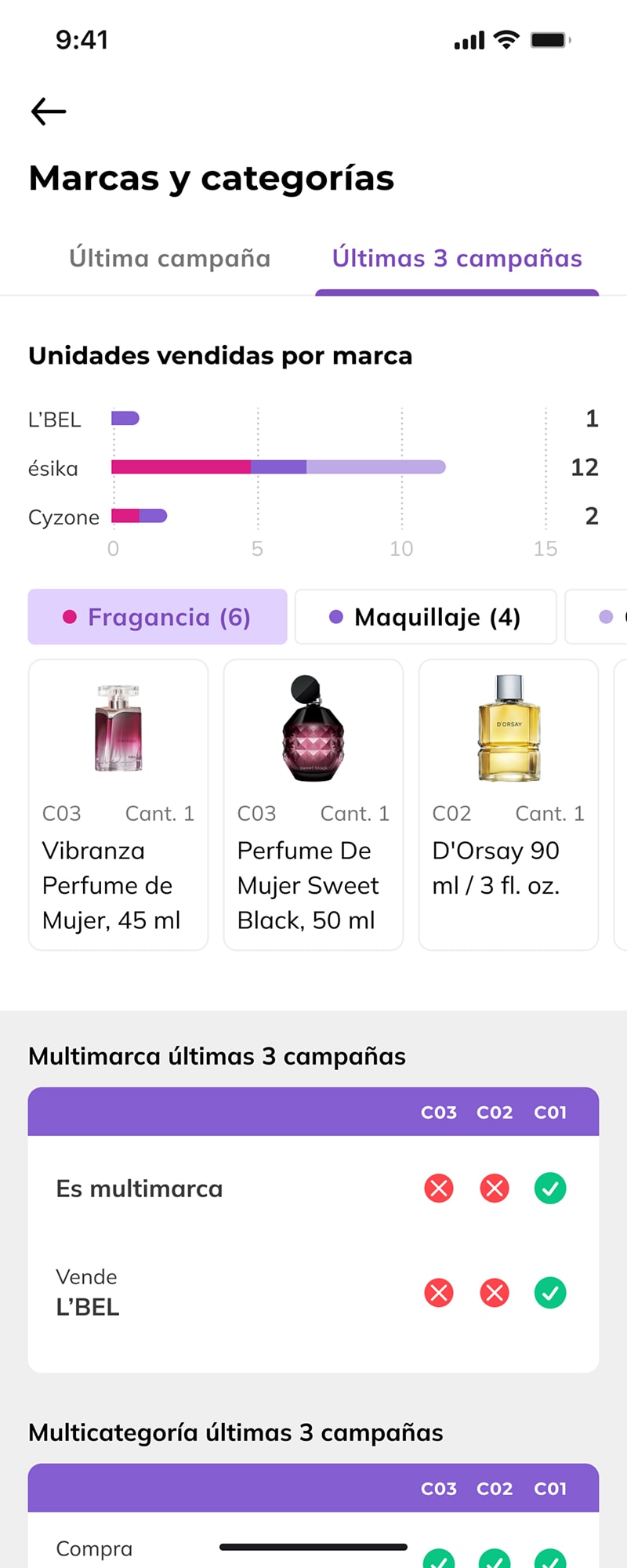Toggle the Fragancia (6) filter chip
The width and height of the screenshot is (627, 1568).
[157, 617]
